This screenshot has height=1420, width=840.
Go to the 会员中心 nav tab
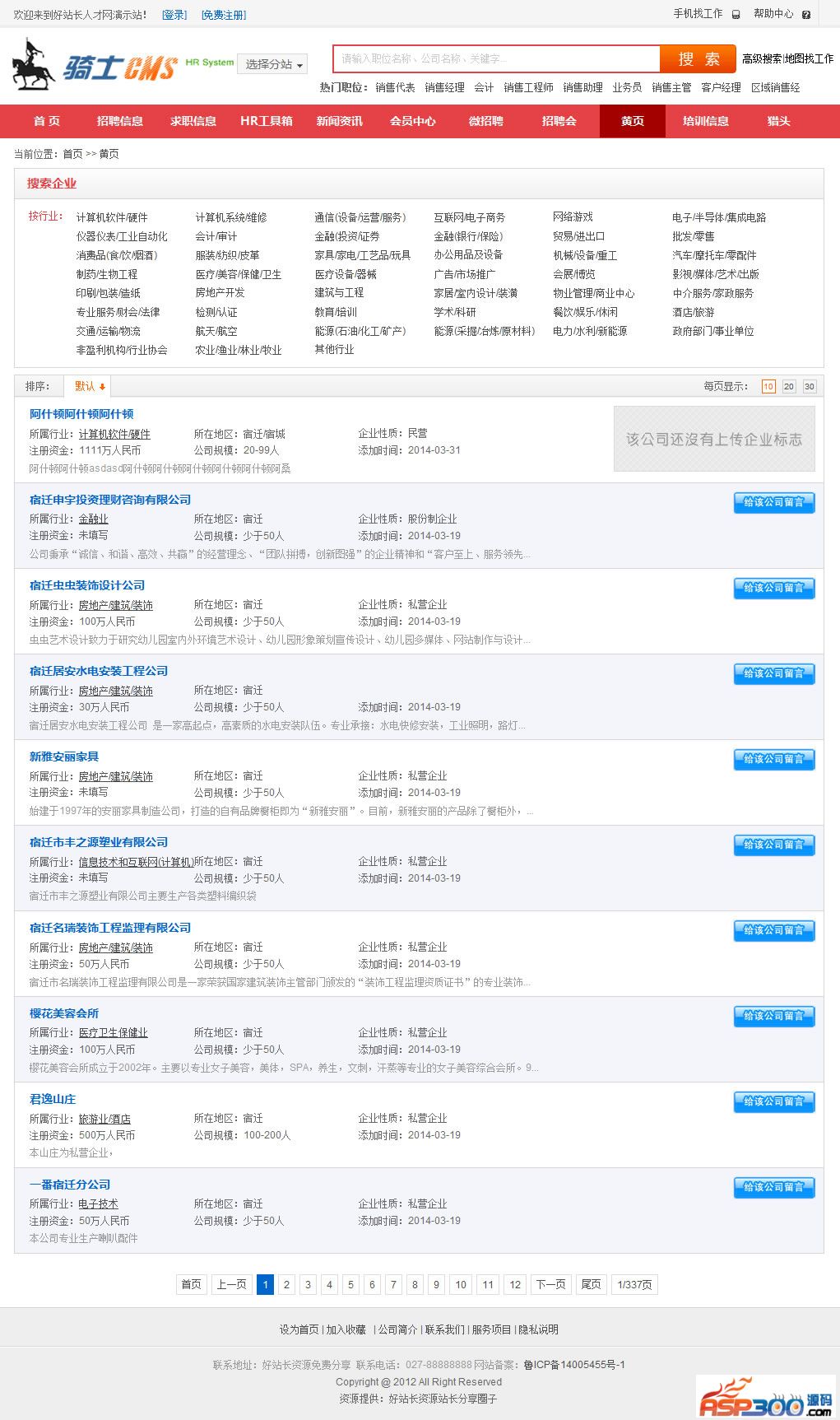point(413,121)
